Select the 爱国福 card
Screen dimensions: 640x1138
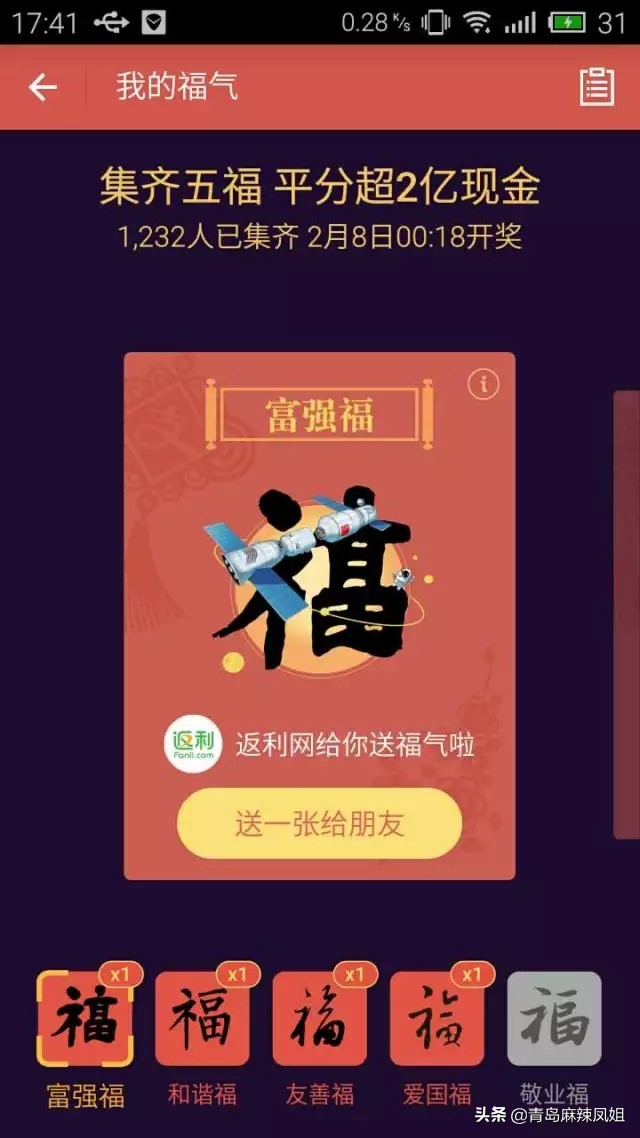pyautogui.click(x=437, y=1020)
